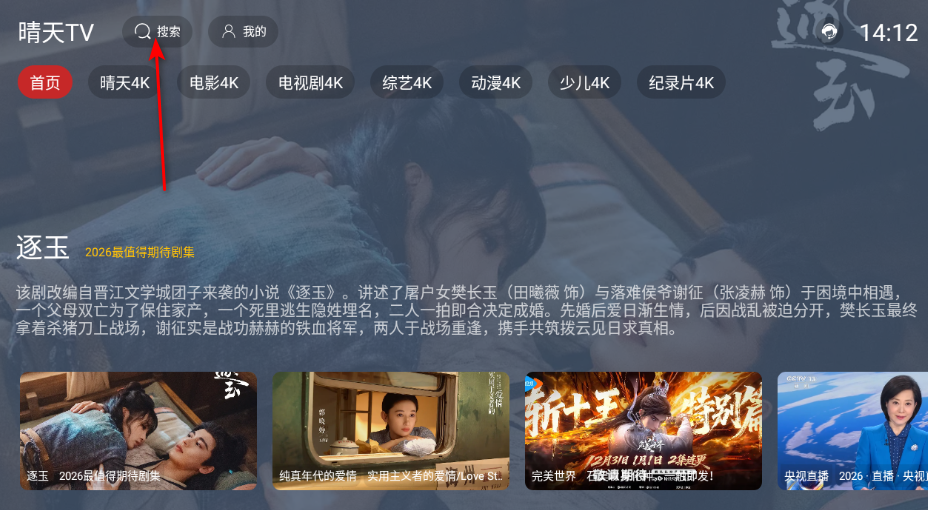Open the 央视直播 live card
This screenshot has width=928, height=510.
(x=852, y=430)
